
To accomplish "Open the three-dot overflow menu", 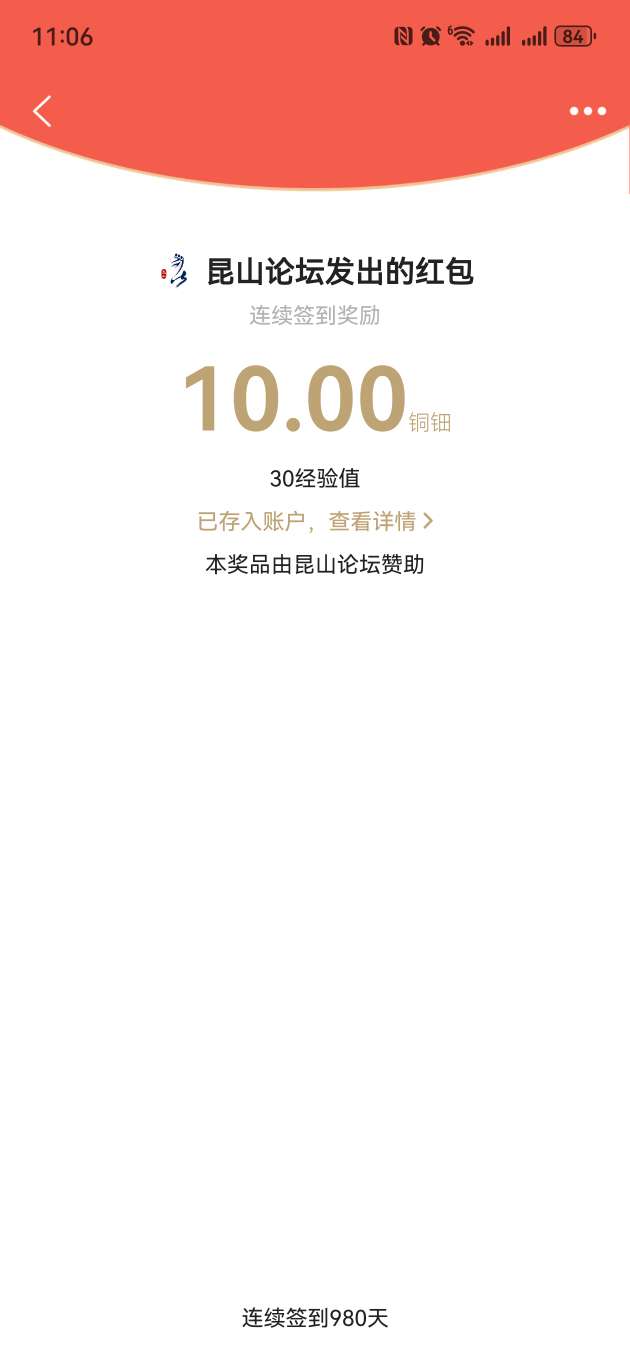I will point(587,111).
